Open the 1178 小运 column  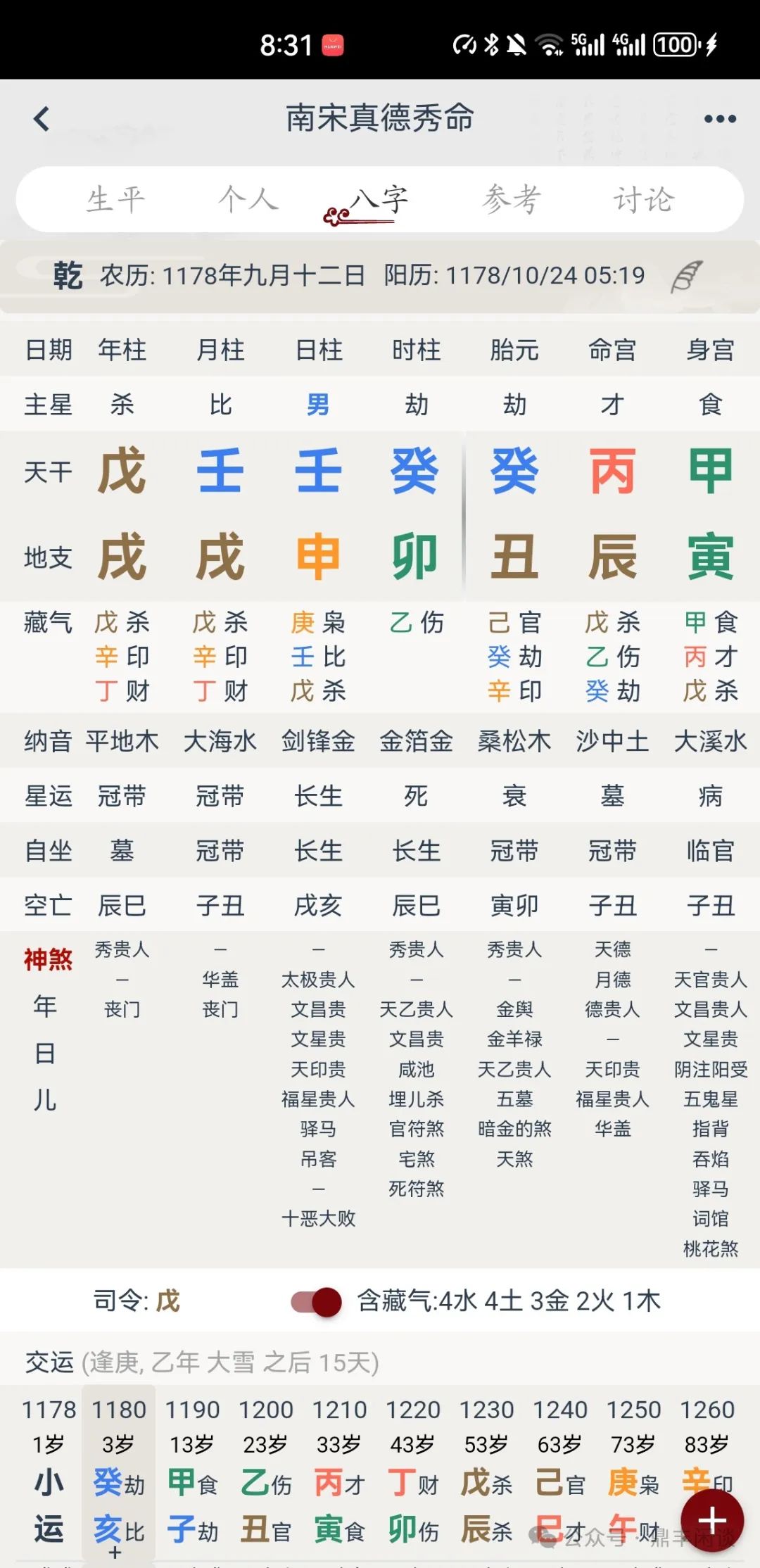pos(48,1471)
